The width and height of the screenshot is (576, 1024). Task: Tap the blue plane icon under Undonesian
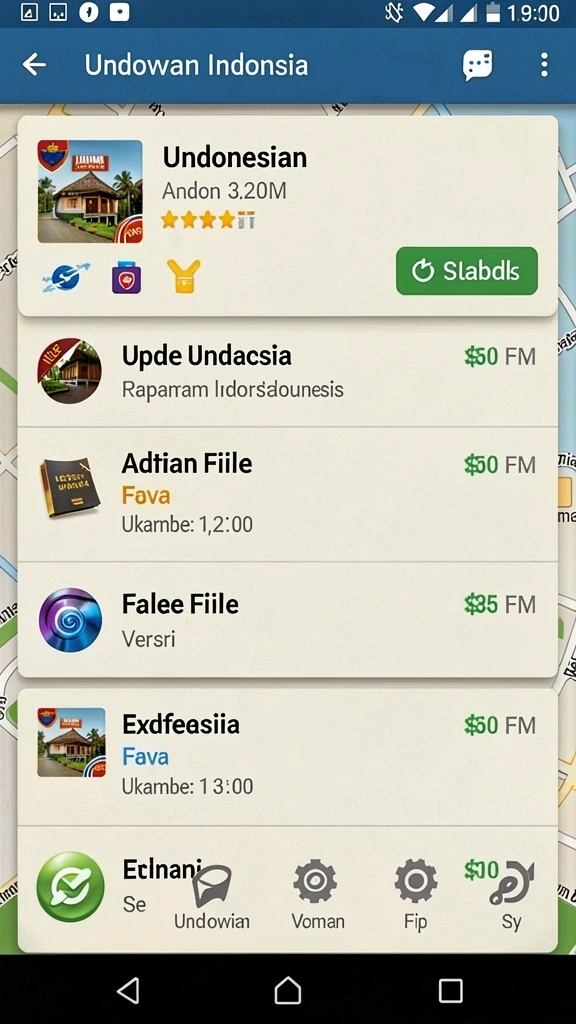(65, 276)
